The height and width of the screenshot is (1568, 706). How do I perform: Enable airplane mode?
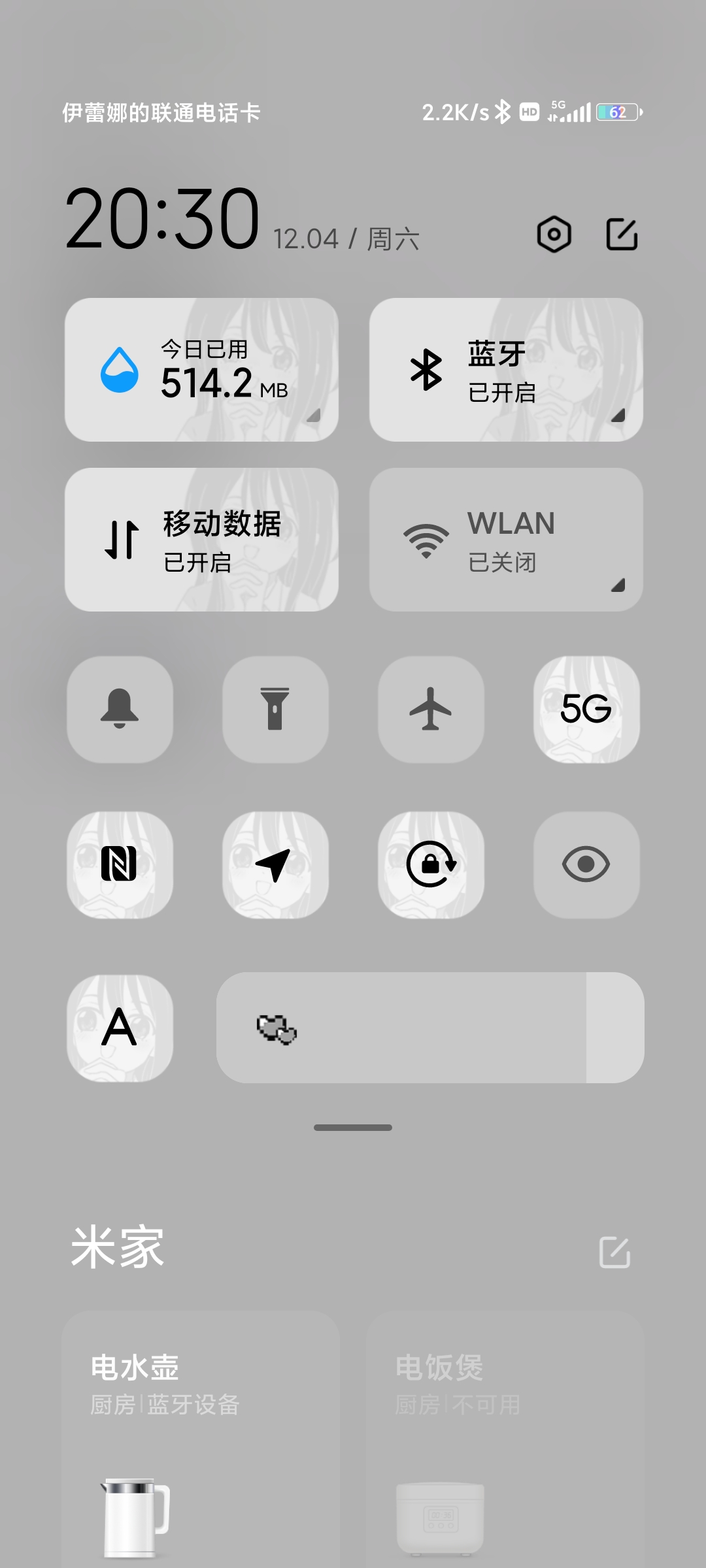[431, 710]
